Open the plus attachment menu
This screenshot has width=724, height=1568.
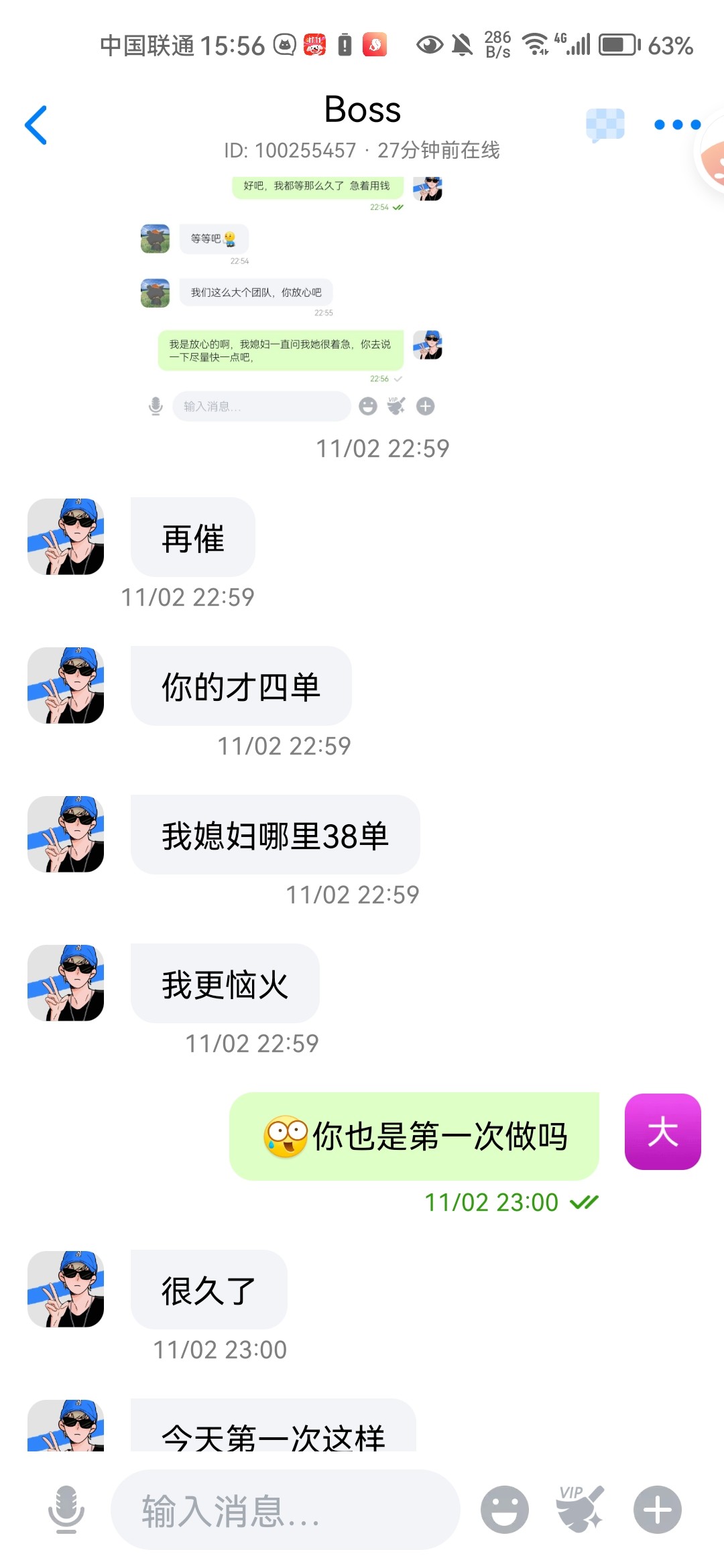657,1510
